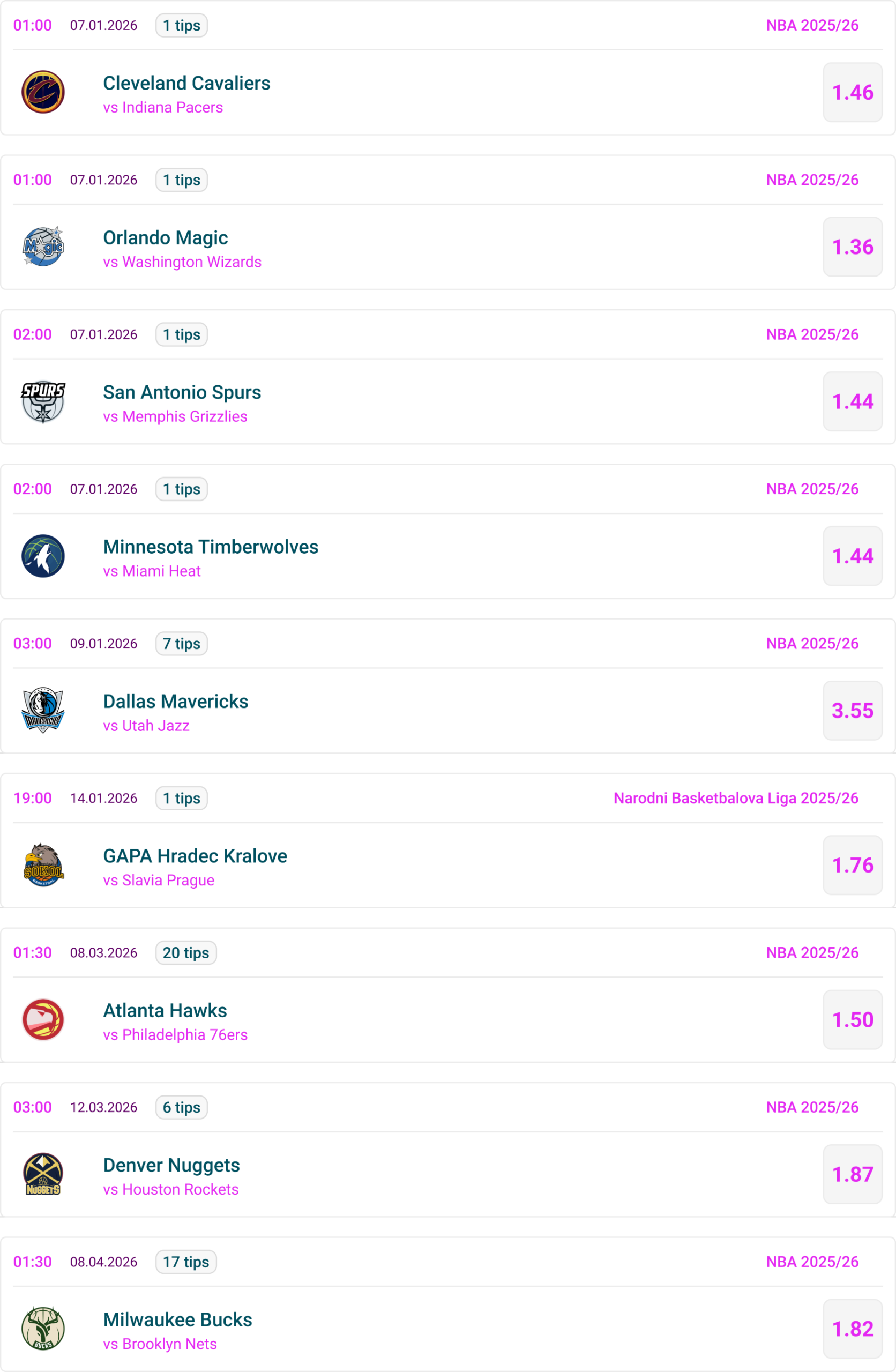
Task: Select the 1.46 odds for Cleveland Cavaliers
Action: [852, 92]
